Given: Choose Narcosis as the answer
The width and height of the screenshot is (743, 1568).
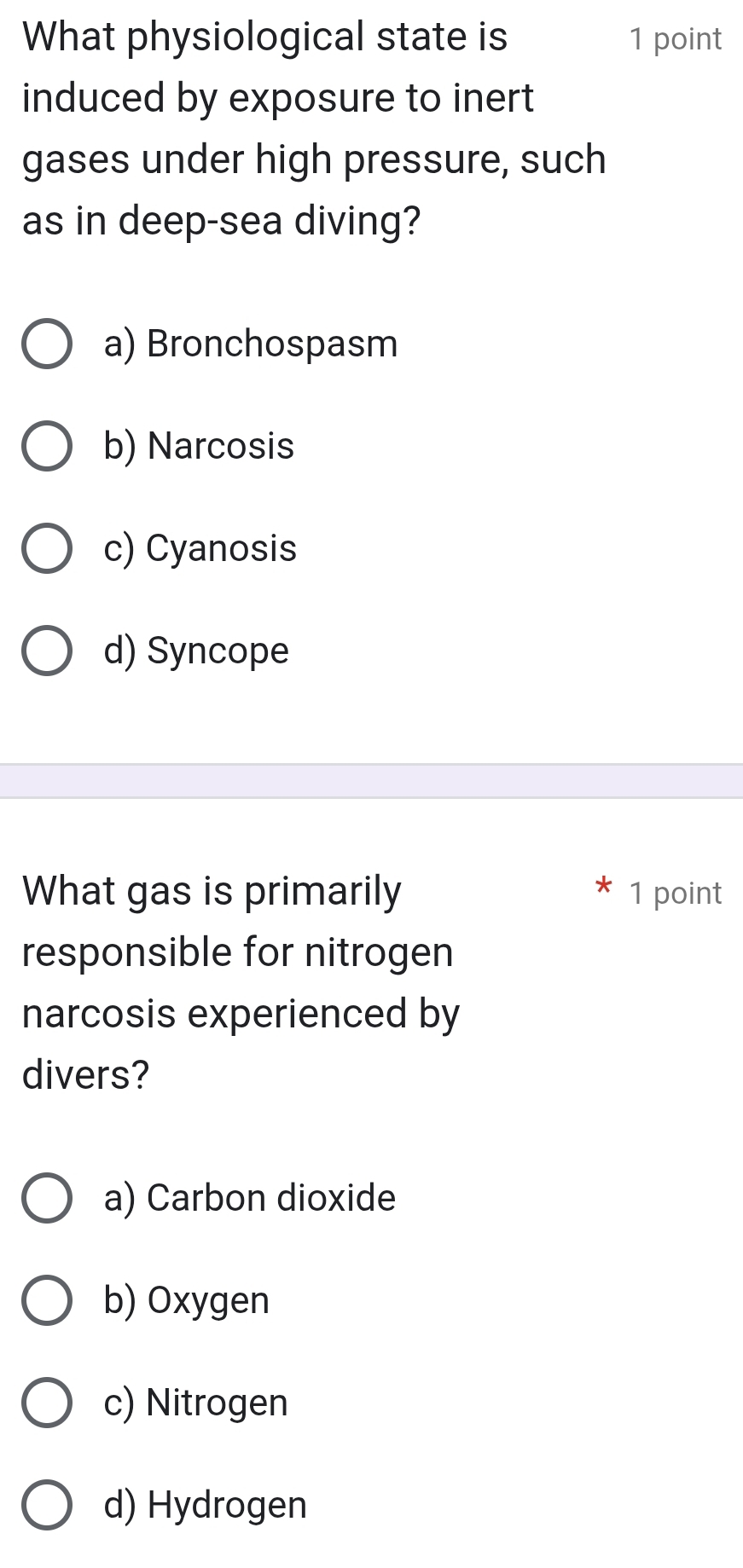Looking at the screenshot, I should pos(47,446).
